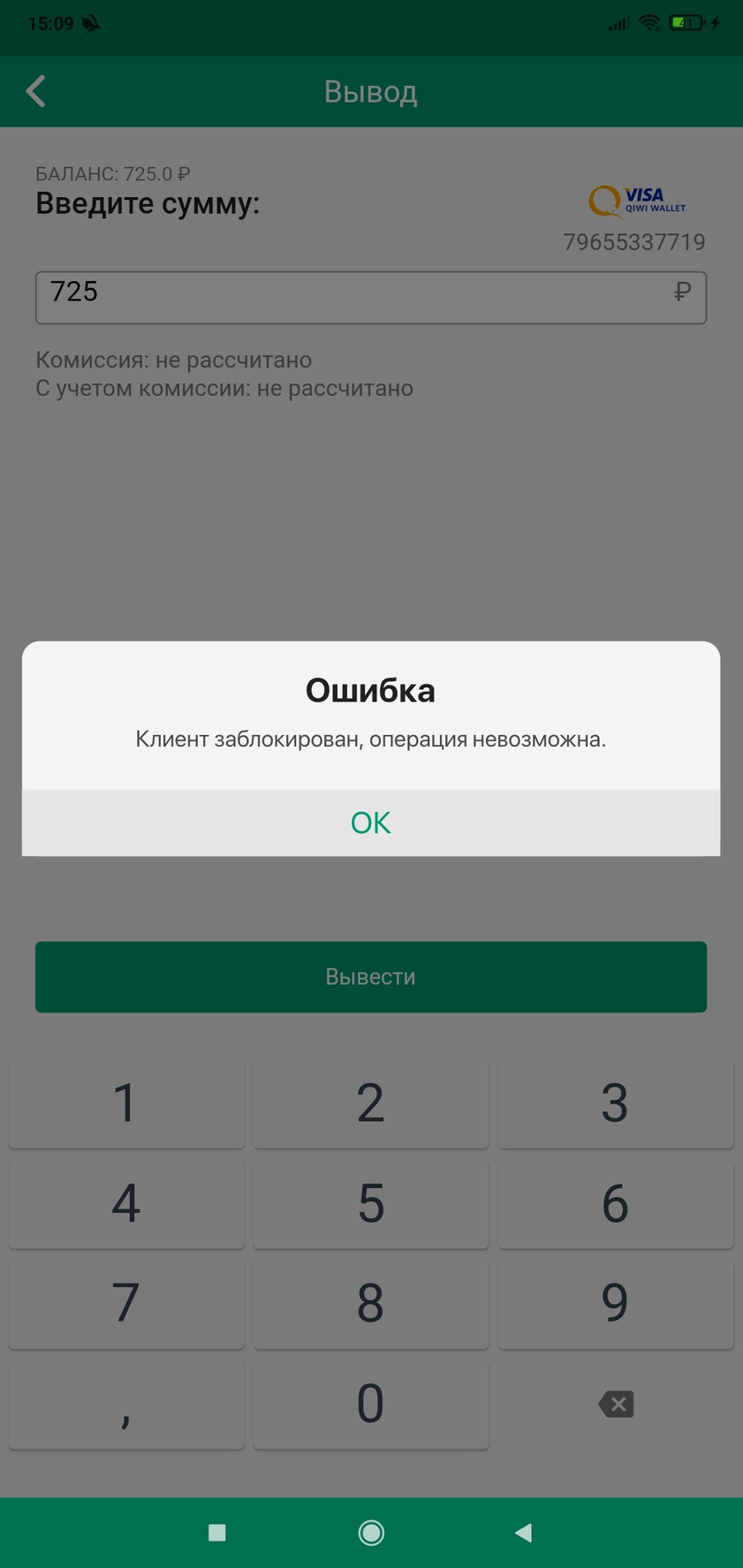Image resolution: width=743 pixels, height=1568 pixels.
Task: Type digit 5 on the keypad
Action: click(371, 1203)
